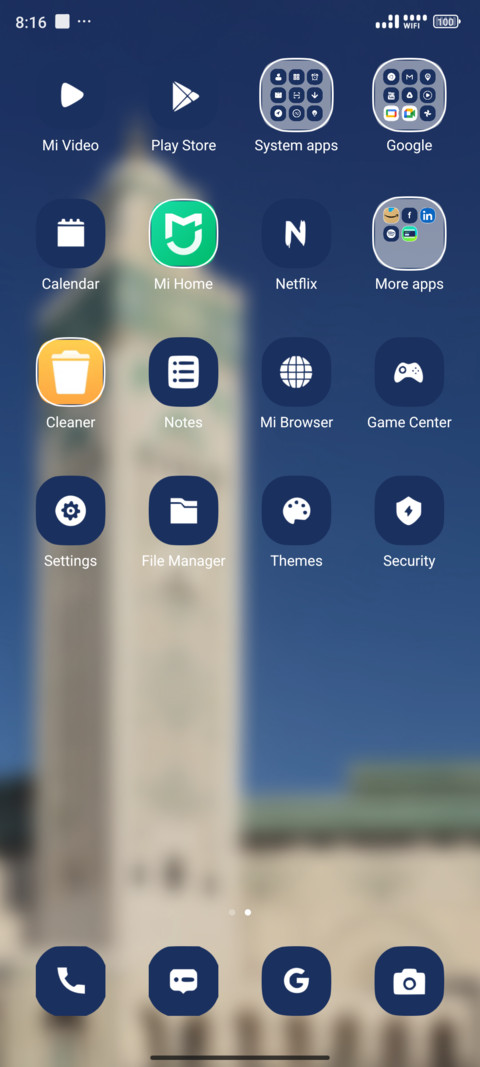480x1067 pixels.
Task: Launch Mi Browser
Action: coord(296,372)
